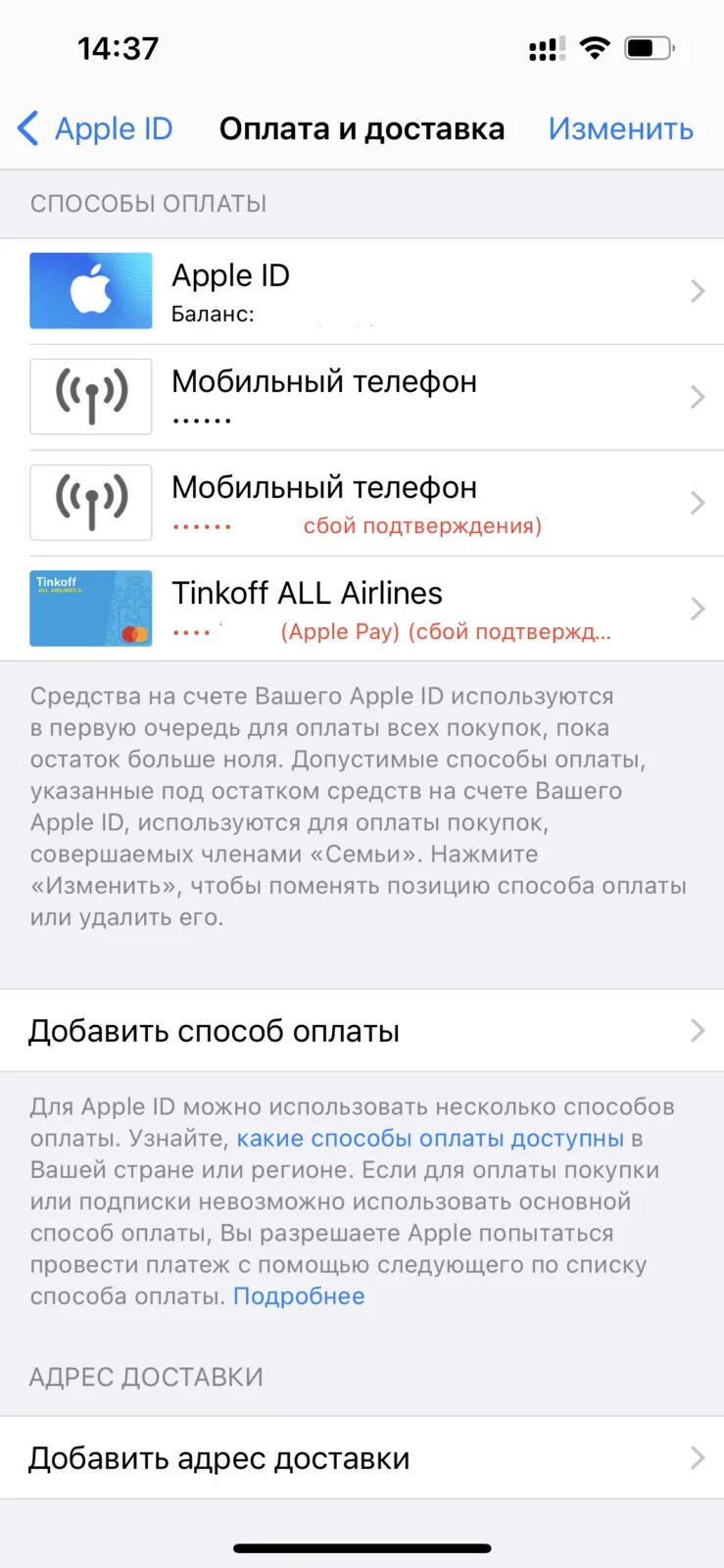Select Добавить адрес доставки
The width and height of the screenshot is (724, 1568).
pos(362,1458)
